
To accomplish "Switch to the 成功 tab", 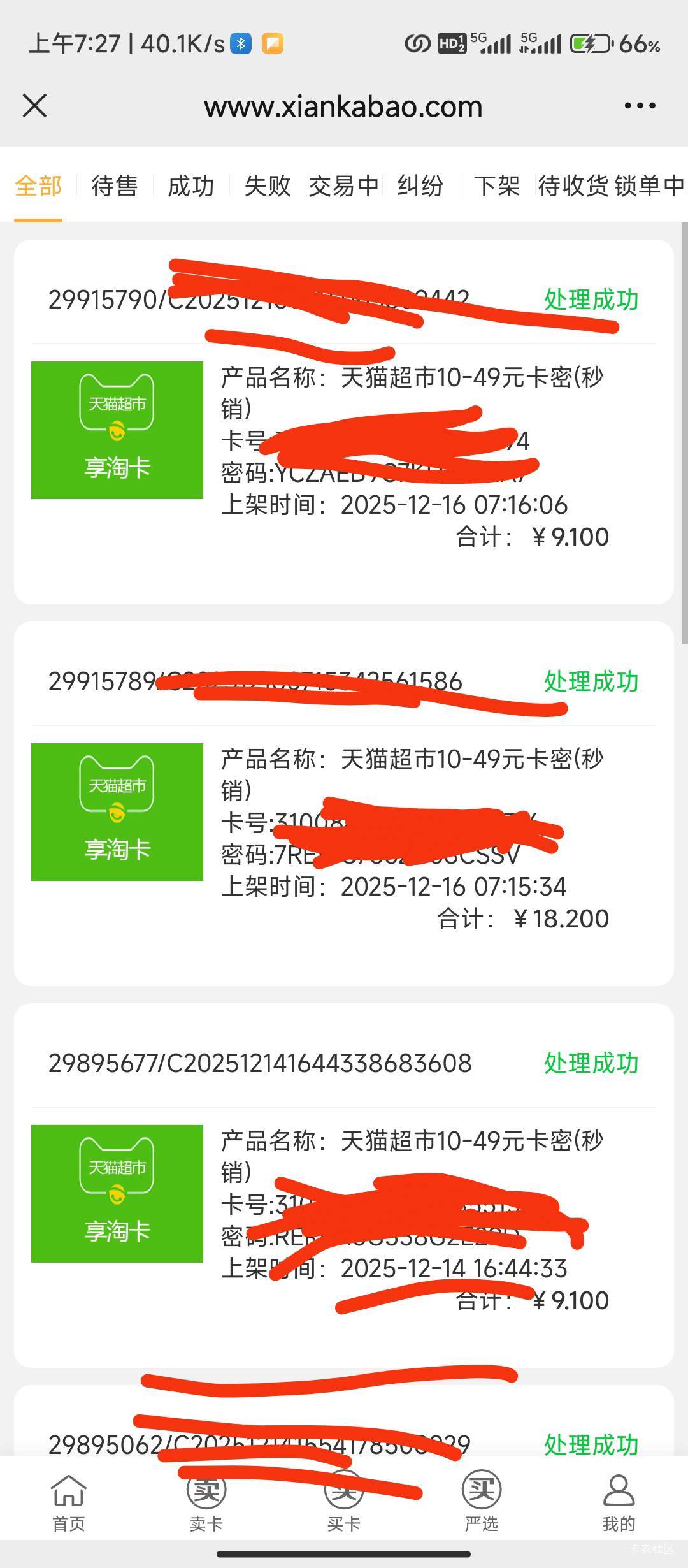I will click(x=191, y=186).
